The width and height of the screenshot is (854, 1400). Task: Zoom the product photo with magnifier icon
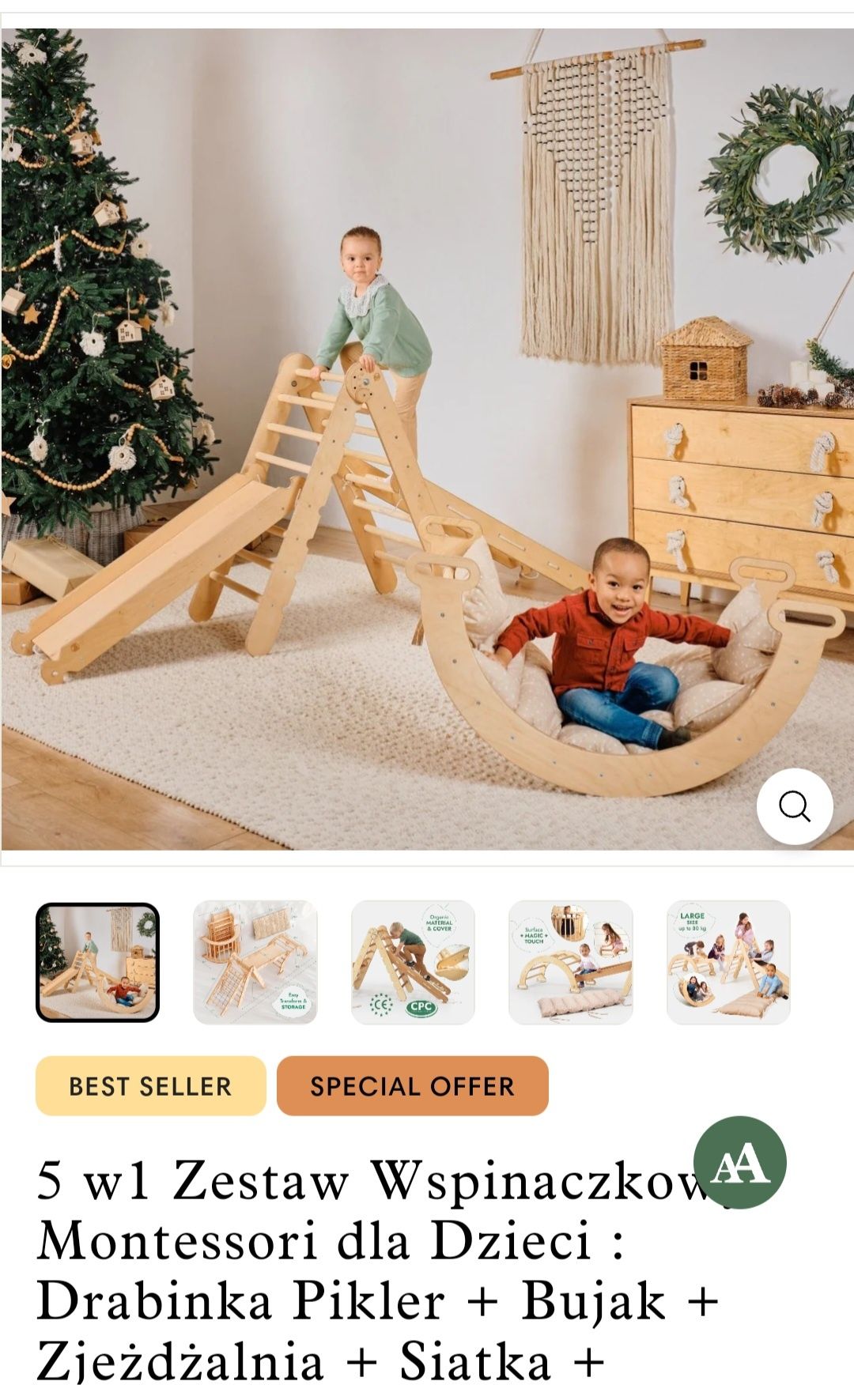794,806
